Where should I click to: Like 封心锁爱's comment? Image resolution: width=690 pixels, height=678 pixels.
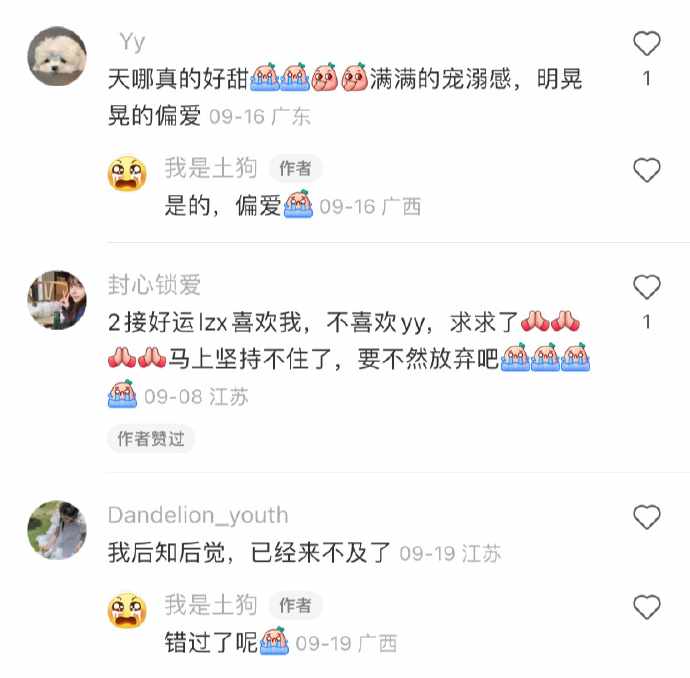tap(647, 288)
